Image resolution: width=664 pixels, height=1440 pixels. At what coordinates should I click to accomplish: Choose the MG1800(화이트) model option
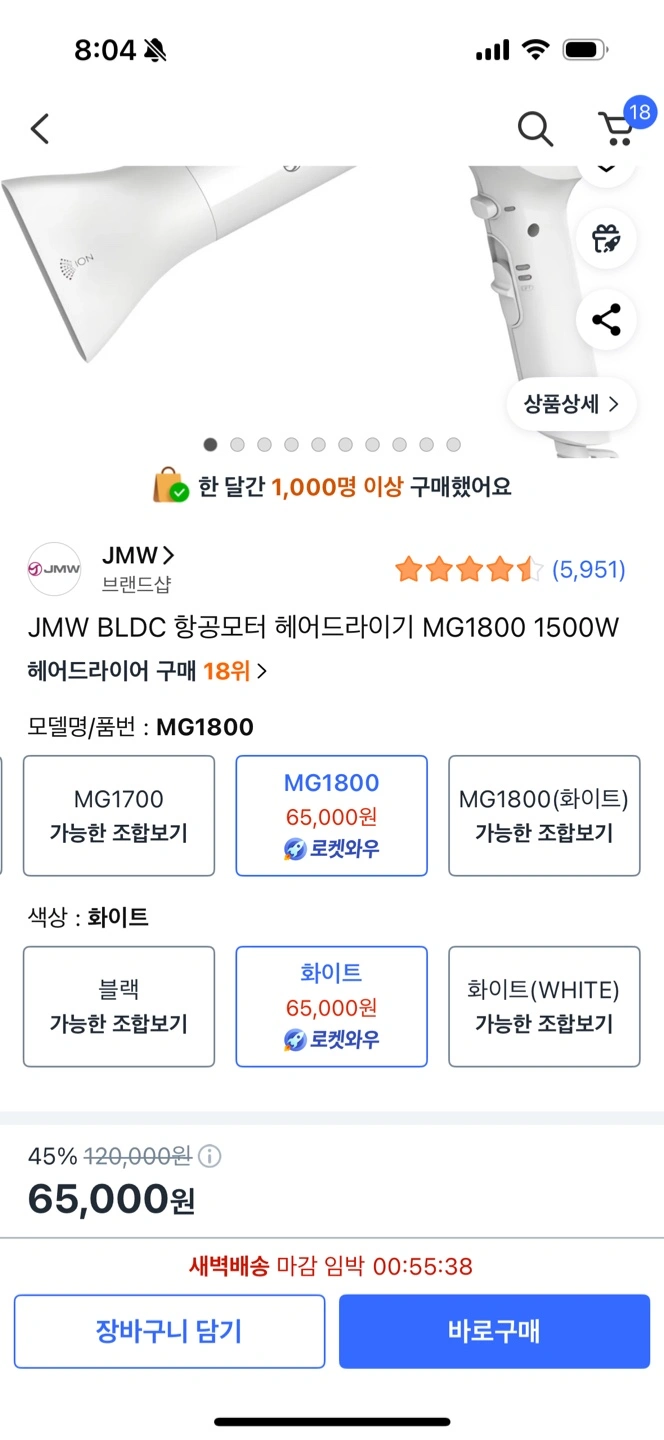[544, 816]
